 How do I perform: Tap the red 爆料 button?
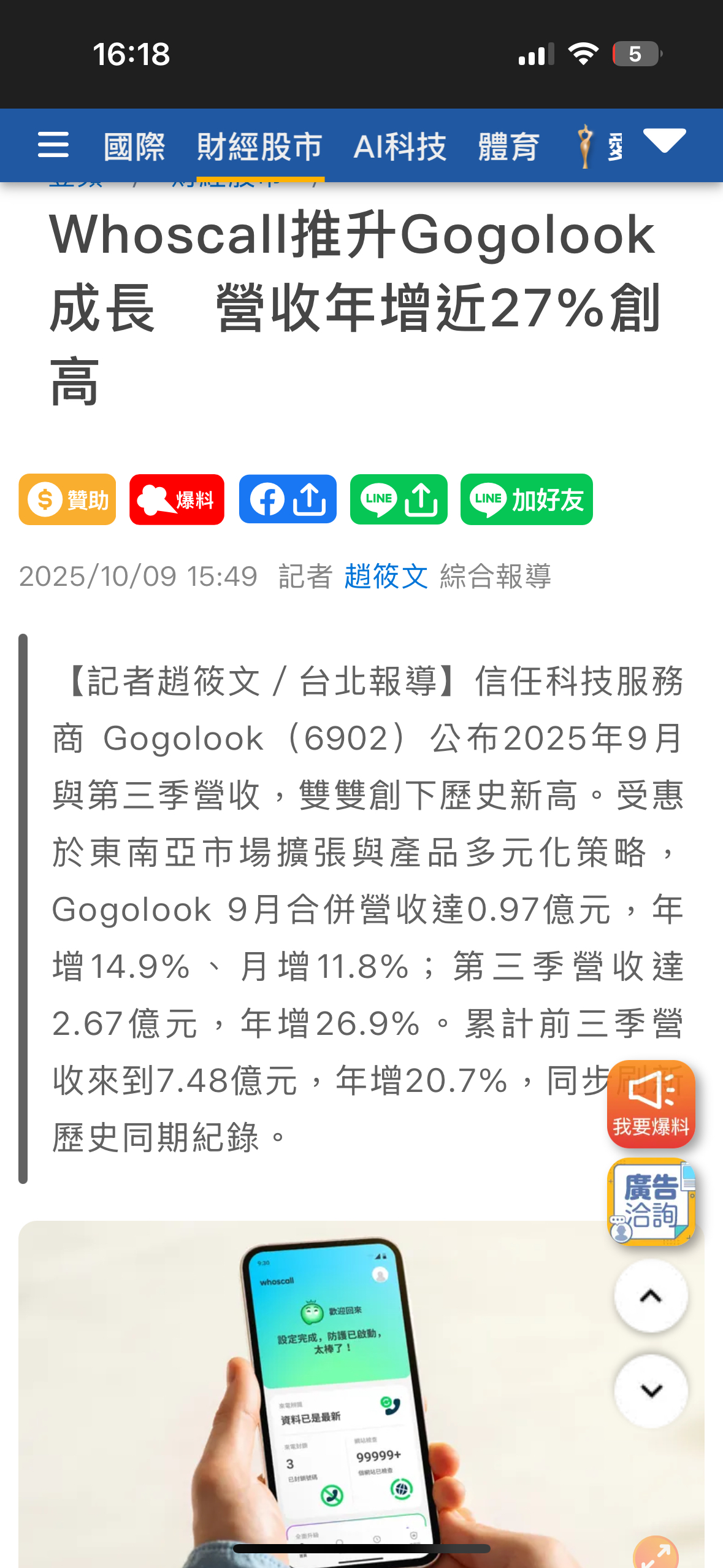tap(177, 499)
